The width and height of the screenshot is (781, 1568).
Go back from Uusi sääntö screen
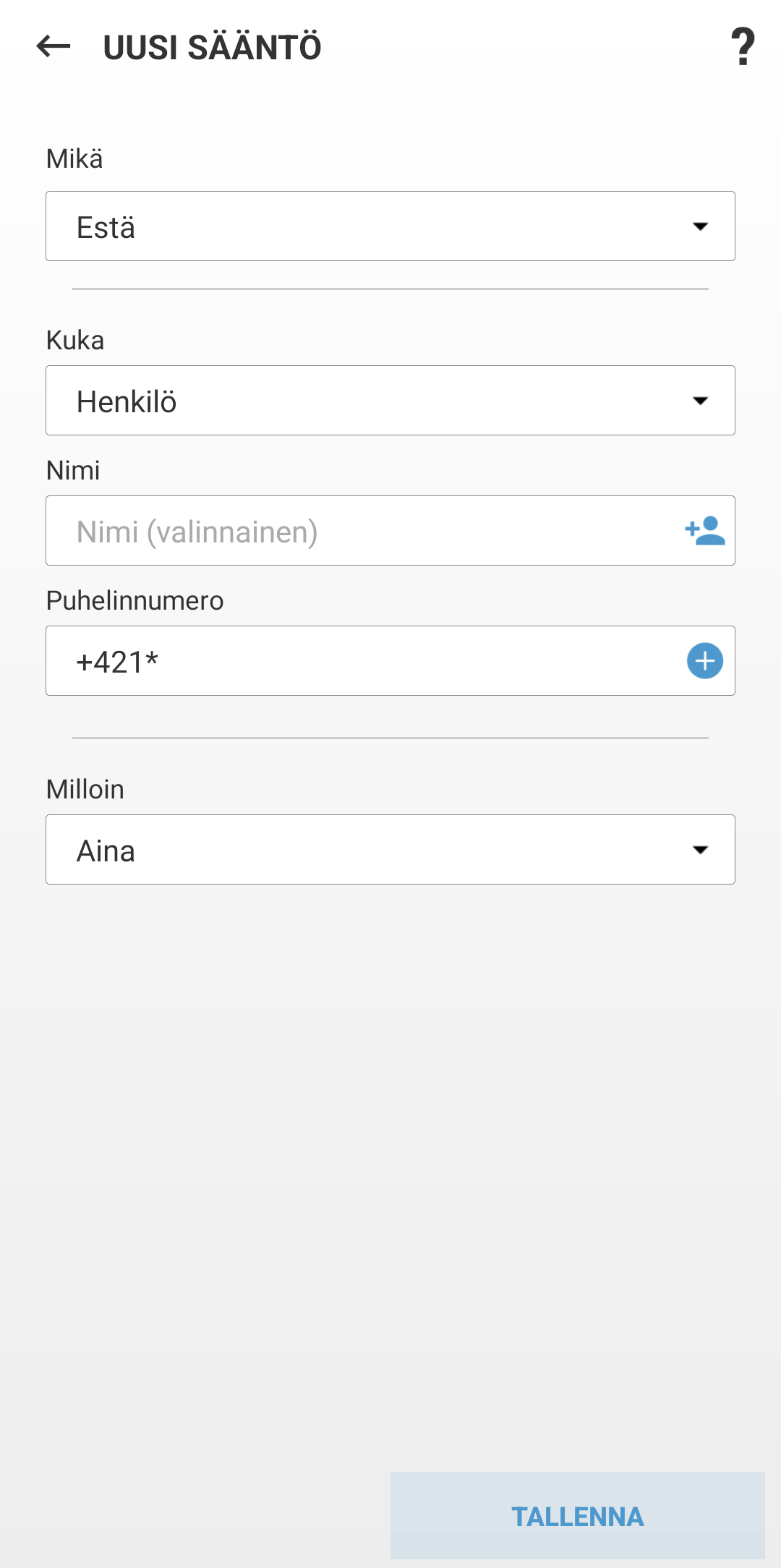[54, 47]
